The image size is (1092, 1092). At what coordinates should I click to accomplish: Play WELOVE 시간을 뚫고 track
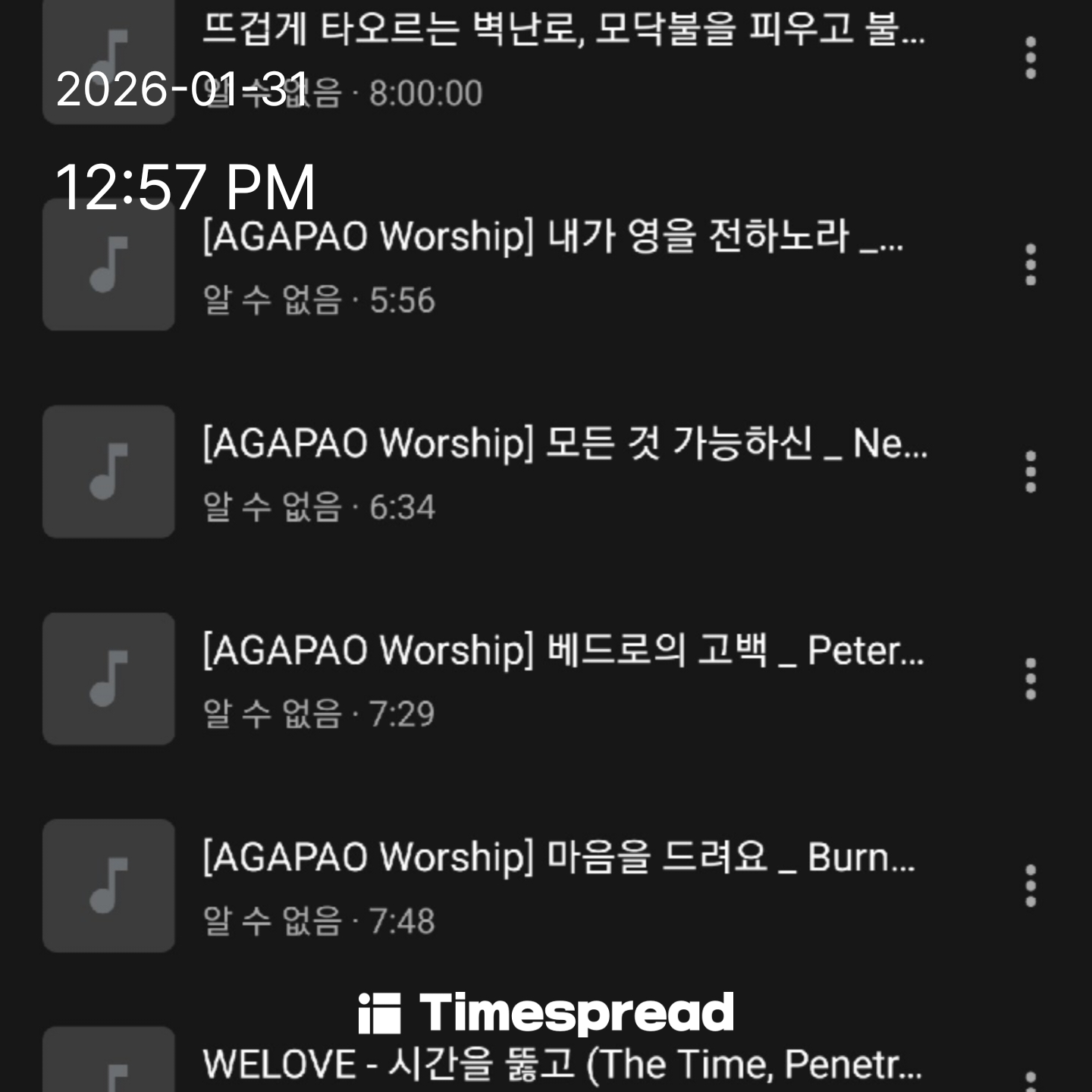click(x=561, y=1063)
